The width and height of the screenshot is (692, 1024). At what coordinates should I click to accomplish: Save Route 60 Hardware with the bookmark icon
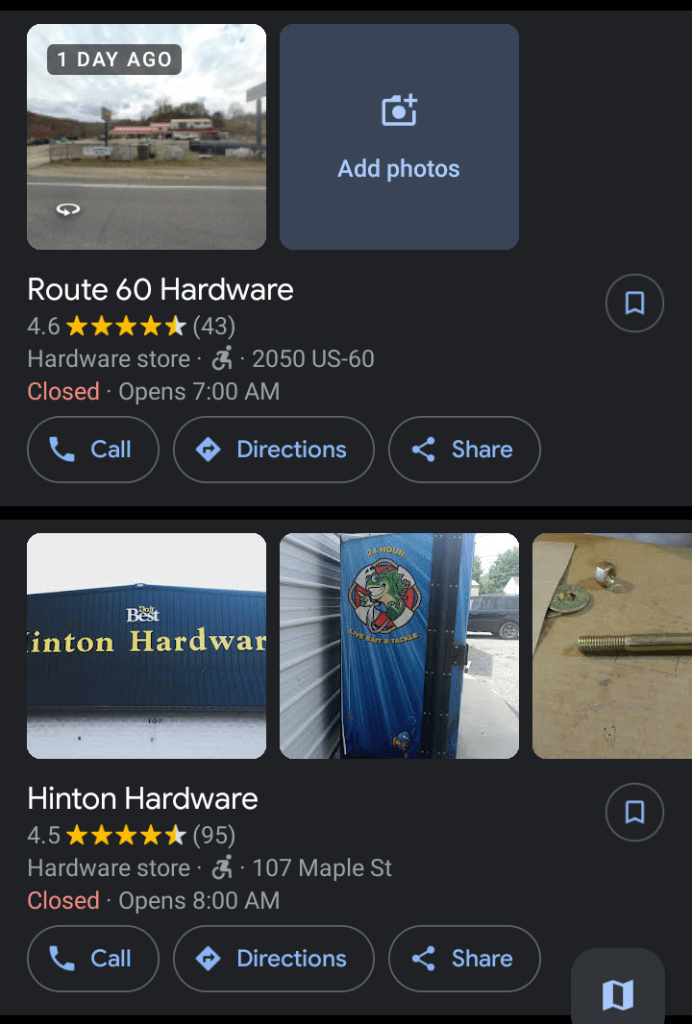coord(634,303)
